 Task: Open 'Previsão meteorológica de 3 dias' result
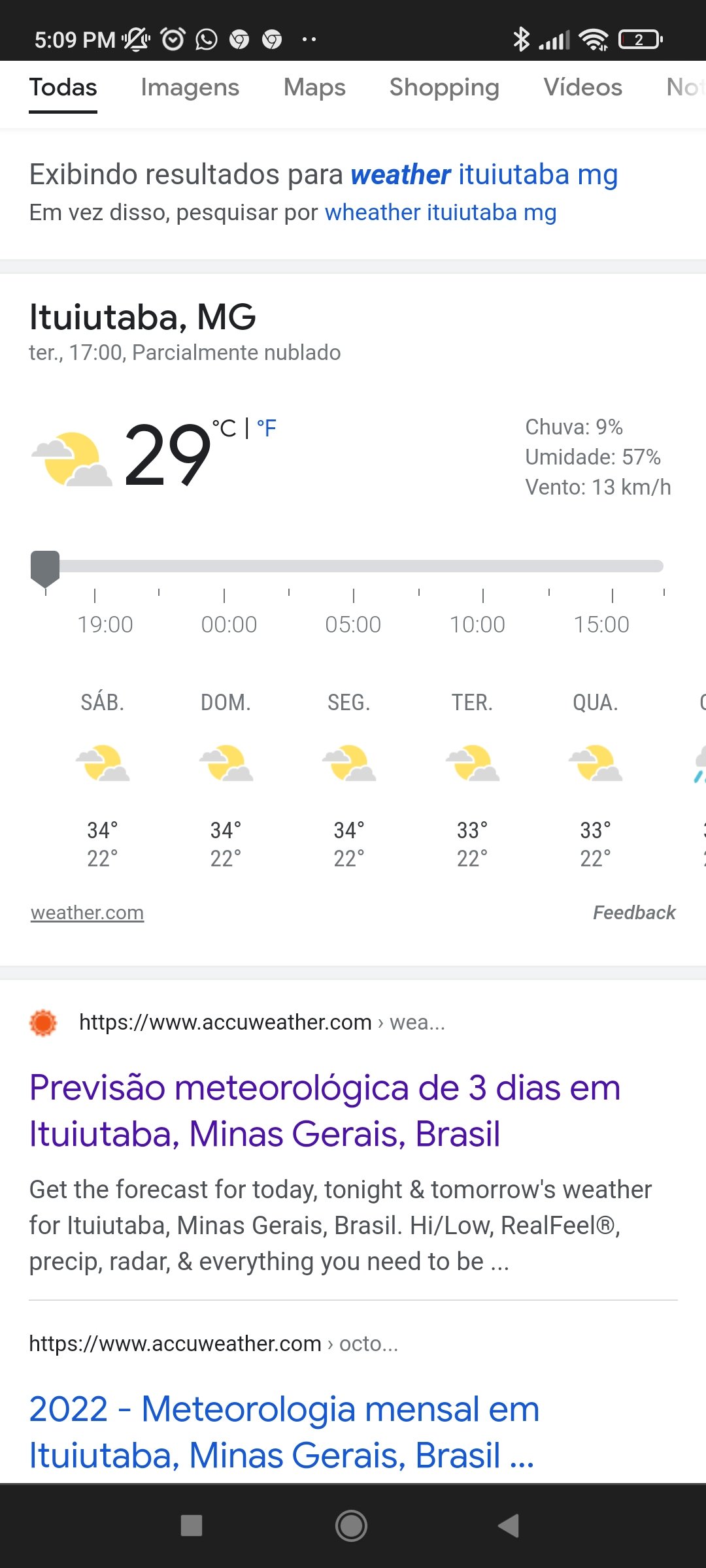[x=325, y=1111]
